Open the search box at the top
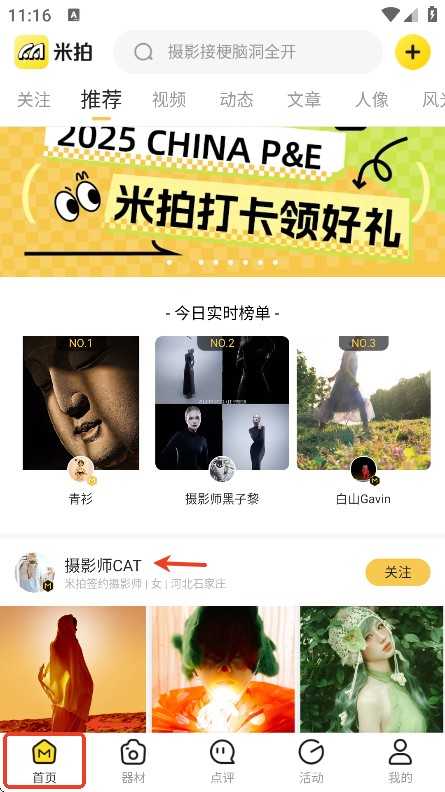 249,52
